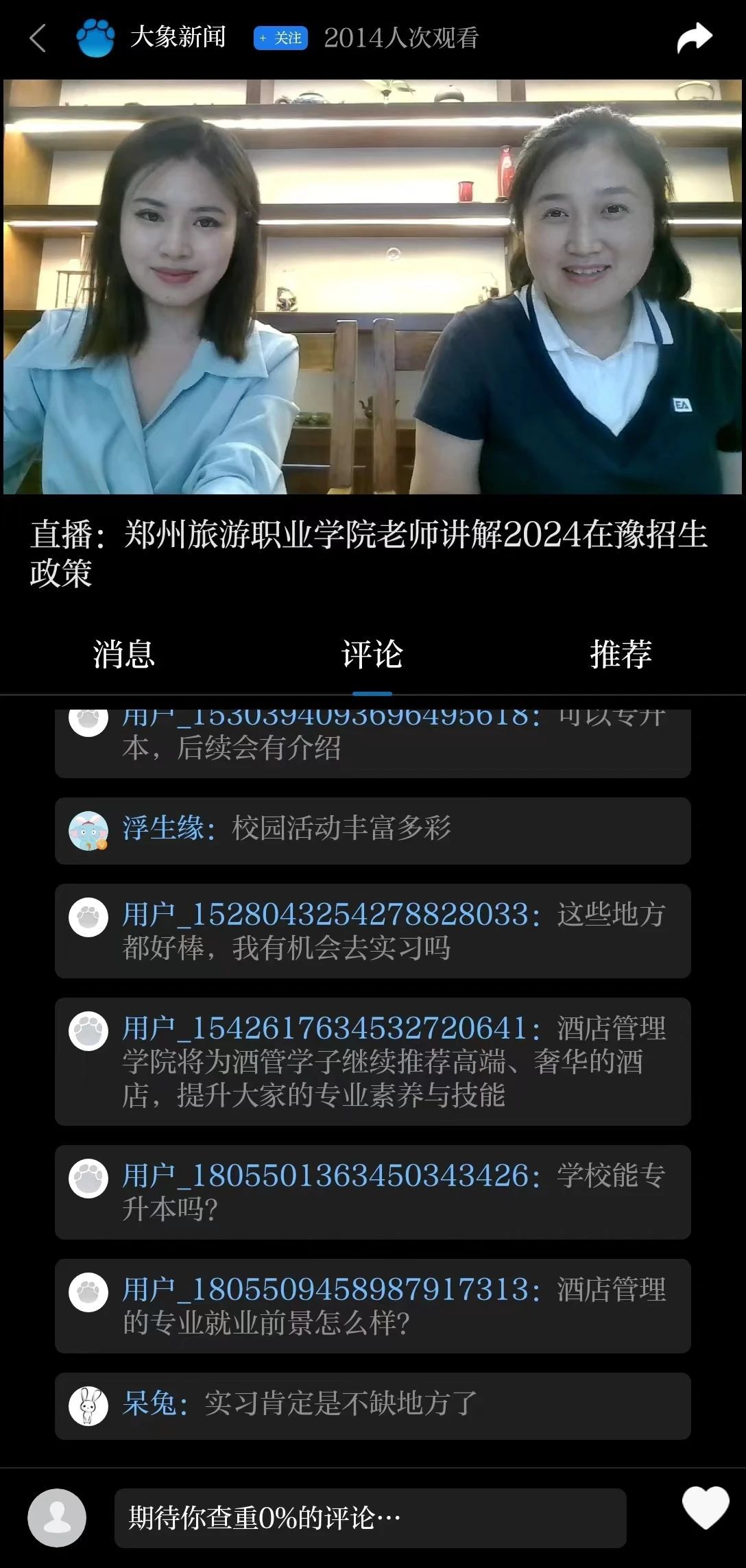Select the 评论 tab
The image size is (746, 1568).
372,654
